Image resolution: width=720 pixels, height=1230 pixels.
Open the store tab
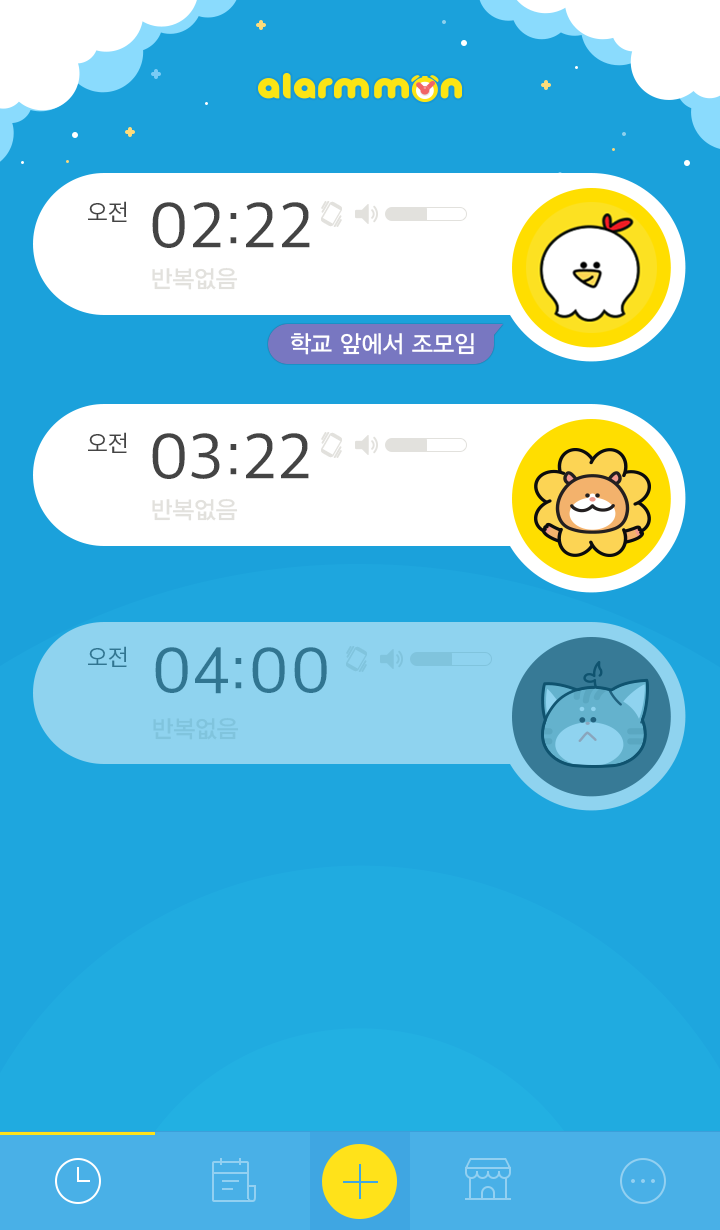tap(488, 1181)
